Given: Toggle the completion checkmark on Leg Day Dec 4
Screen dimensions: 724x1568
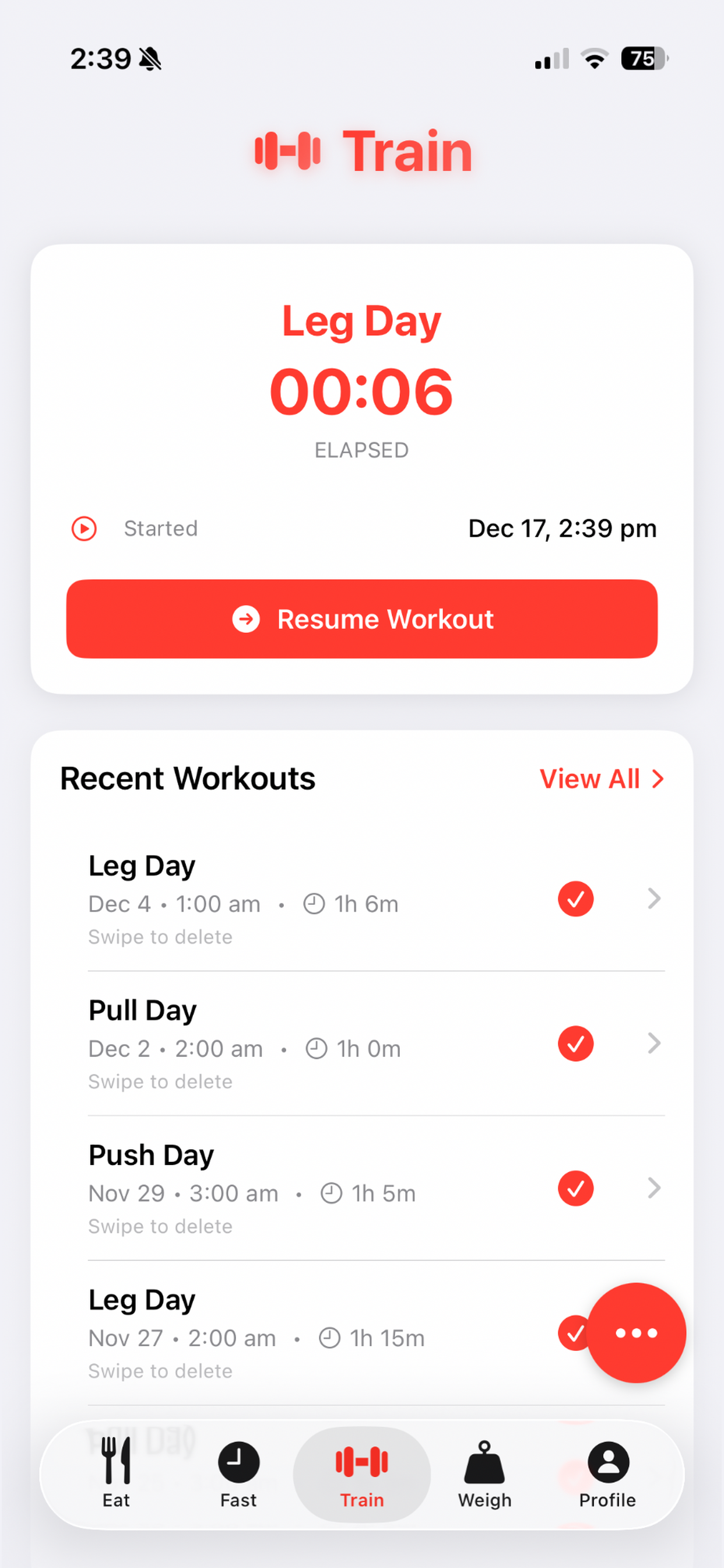Looking at the screenshot, I should 575,899.
